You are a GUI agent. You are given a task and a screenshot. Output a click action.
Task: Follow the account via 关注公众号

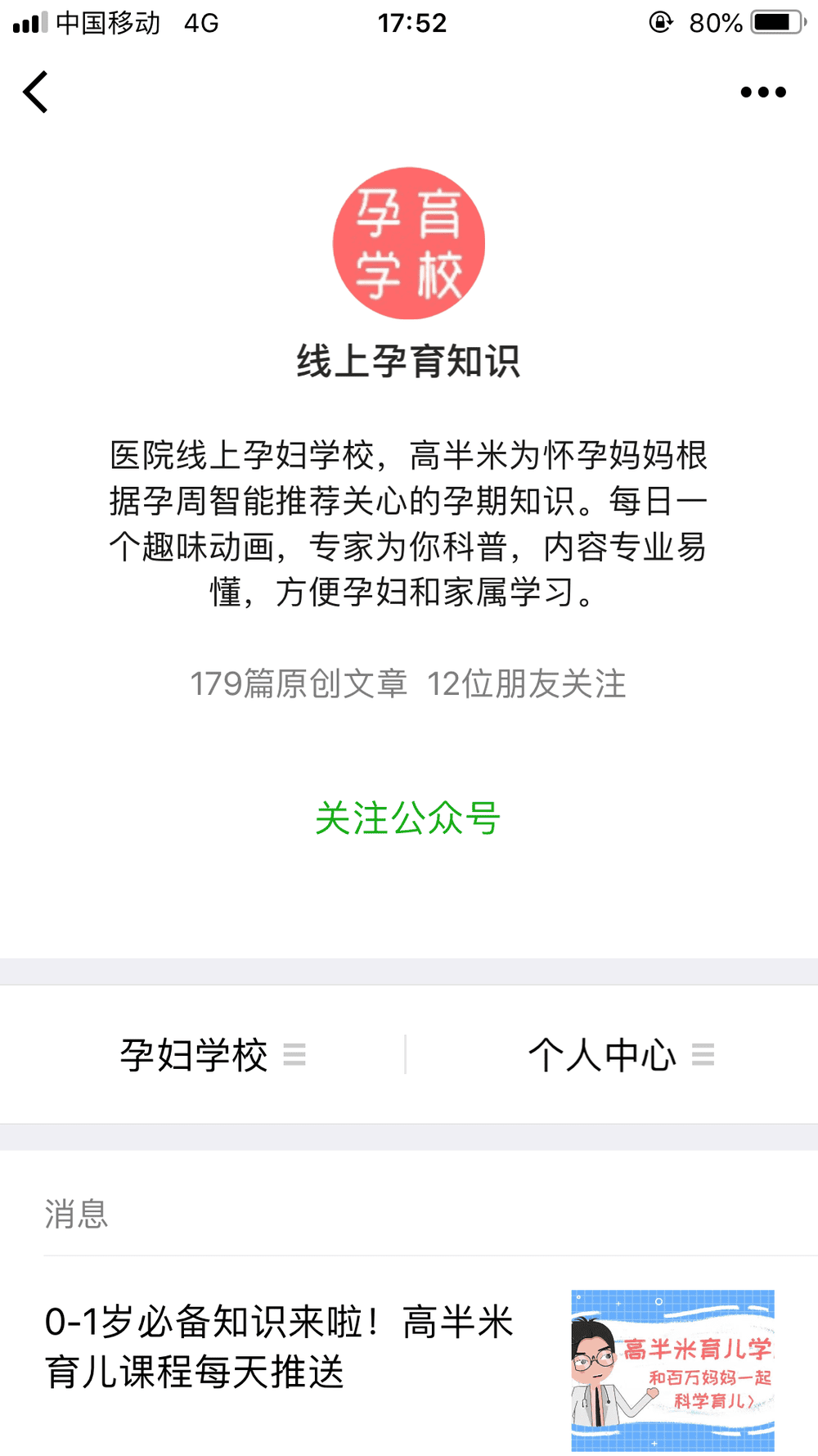[407, 818]
